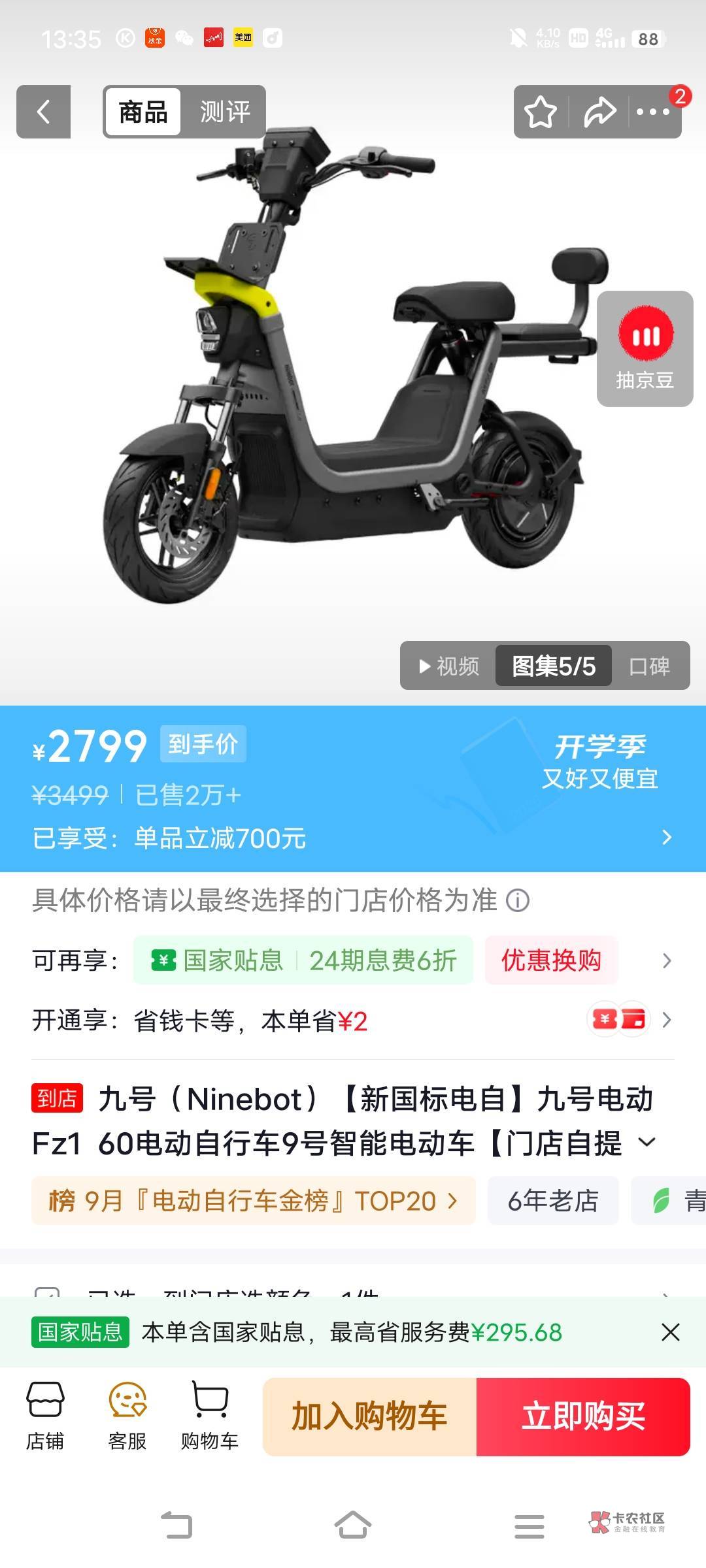The height and width of the screenshot is (1568, 706).
Task: Open 电动自行车金榜 TOP20 ranking
Action: 253,1200
